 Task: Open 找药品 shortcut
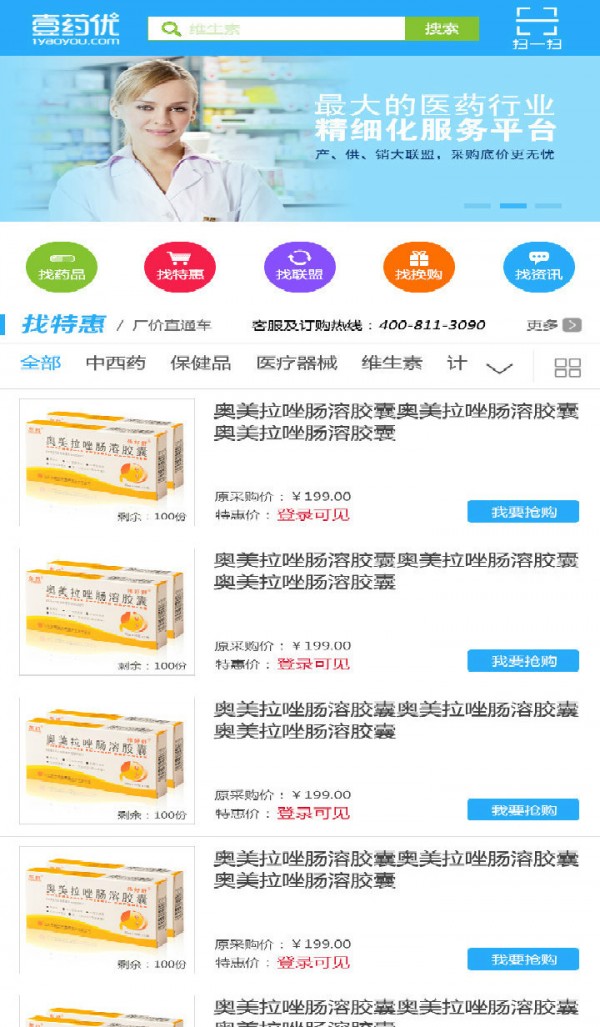tap(61, 267)
